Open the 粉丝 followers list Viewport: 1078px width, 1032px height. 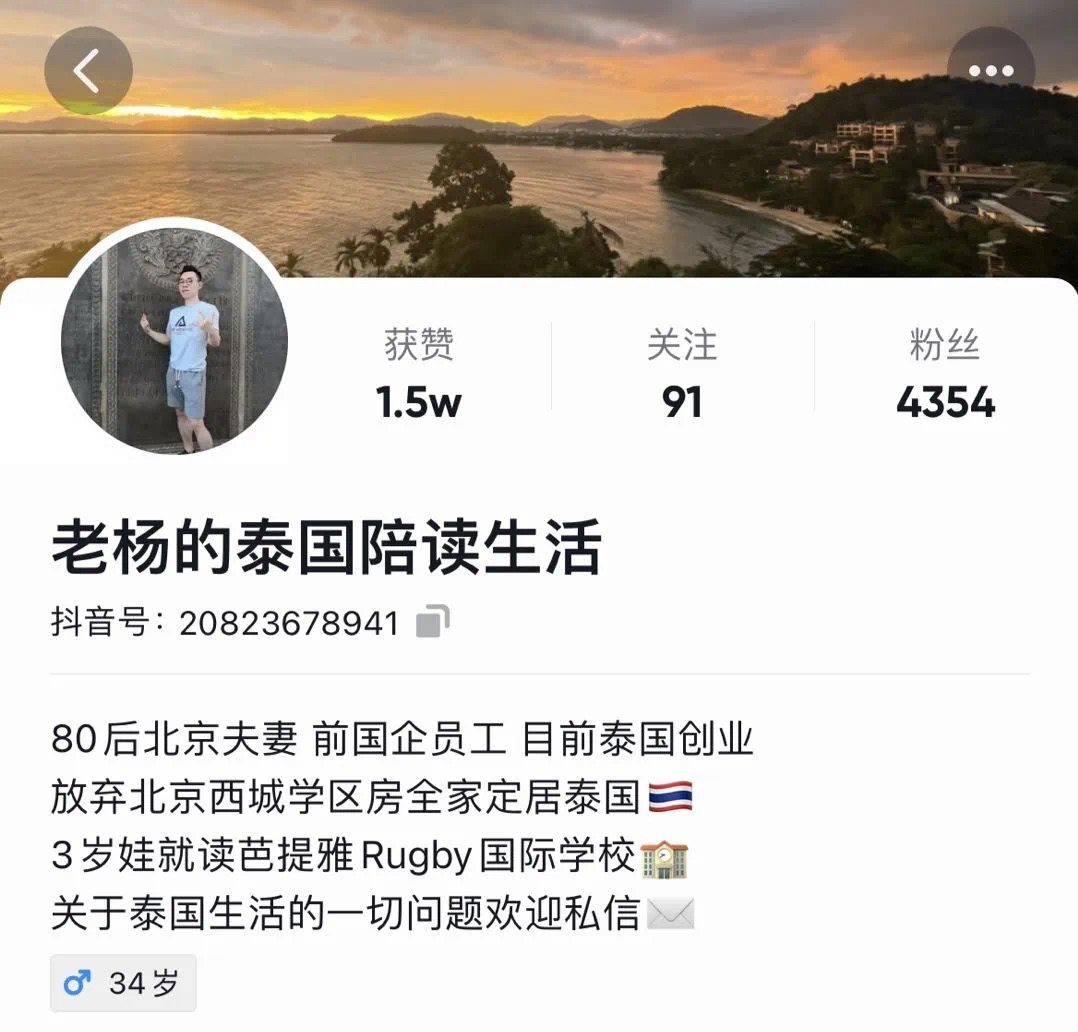(x=944, y=372)
